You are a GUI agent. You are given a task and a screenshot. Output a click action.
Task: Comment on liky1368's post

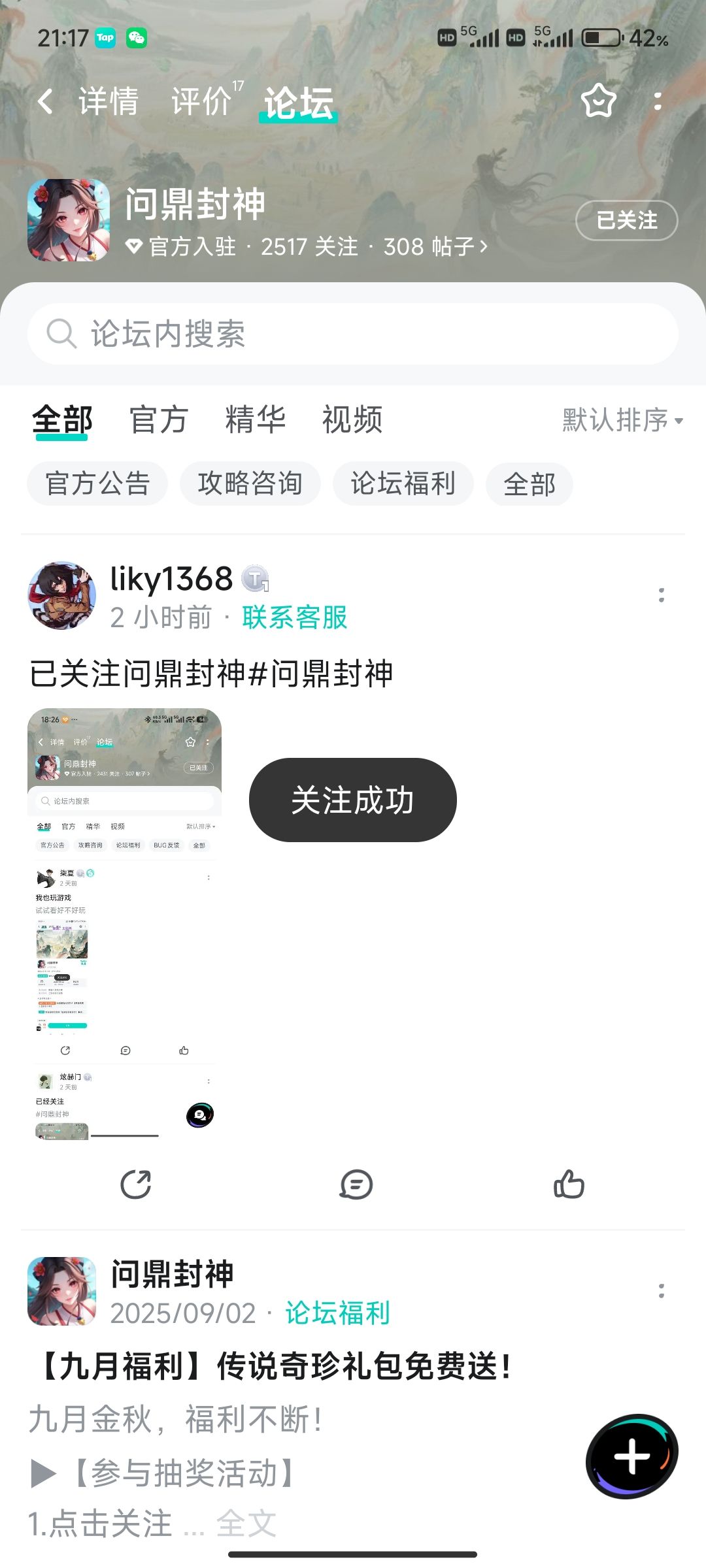[x=356, y=1184]
